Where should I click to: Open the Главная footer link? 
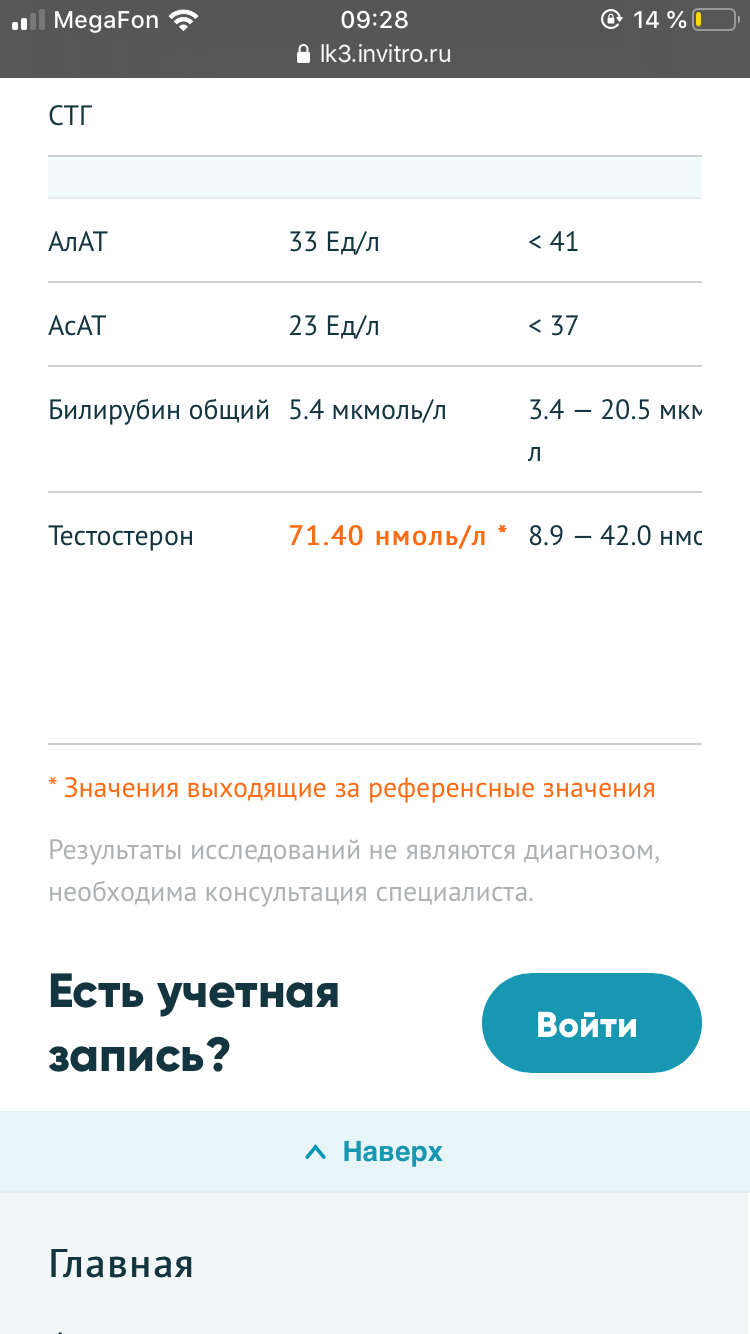(x=121, y=1264)
